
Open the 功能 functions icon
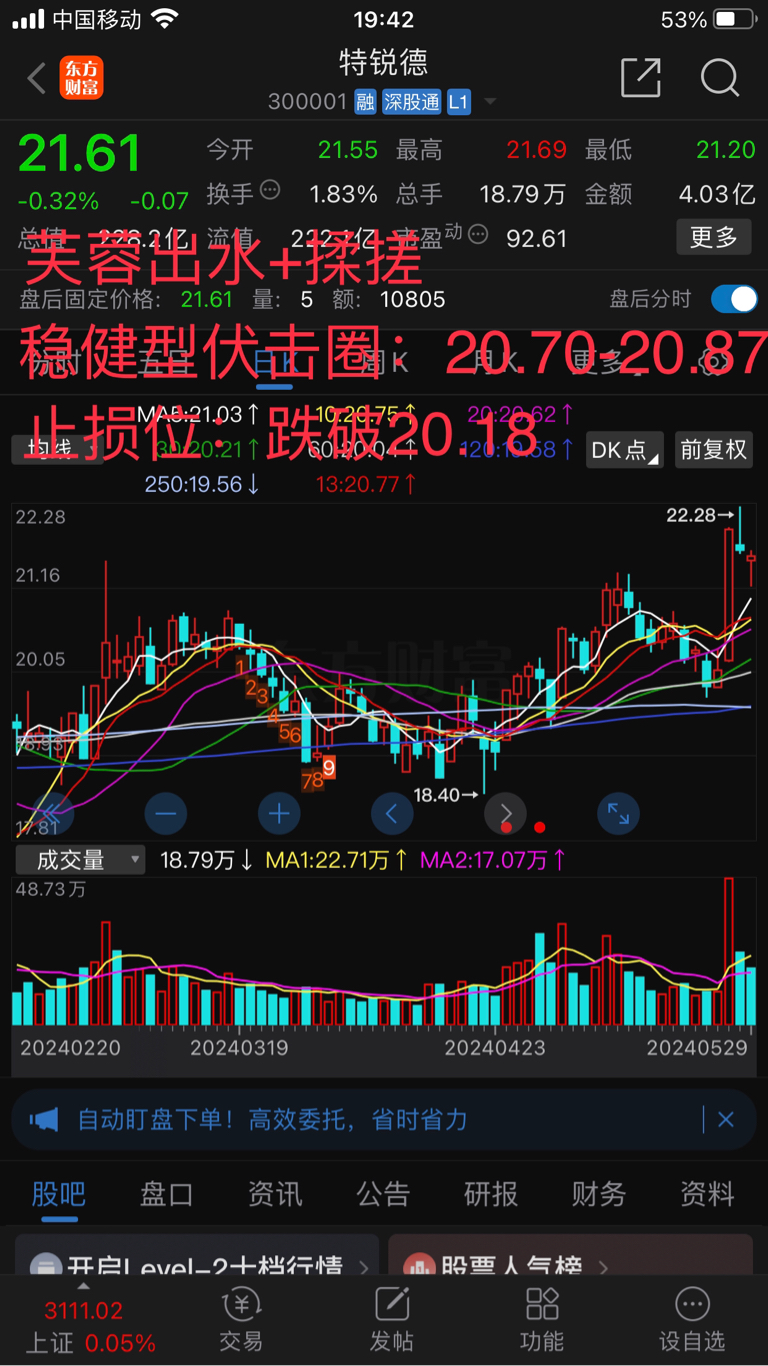[541, 1318]
